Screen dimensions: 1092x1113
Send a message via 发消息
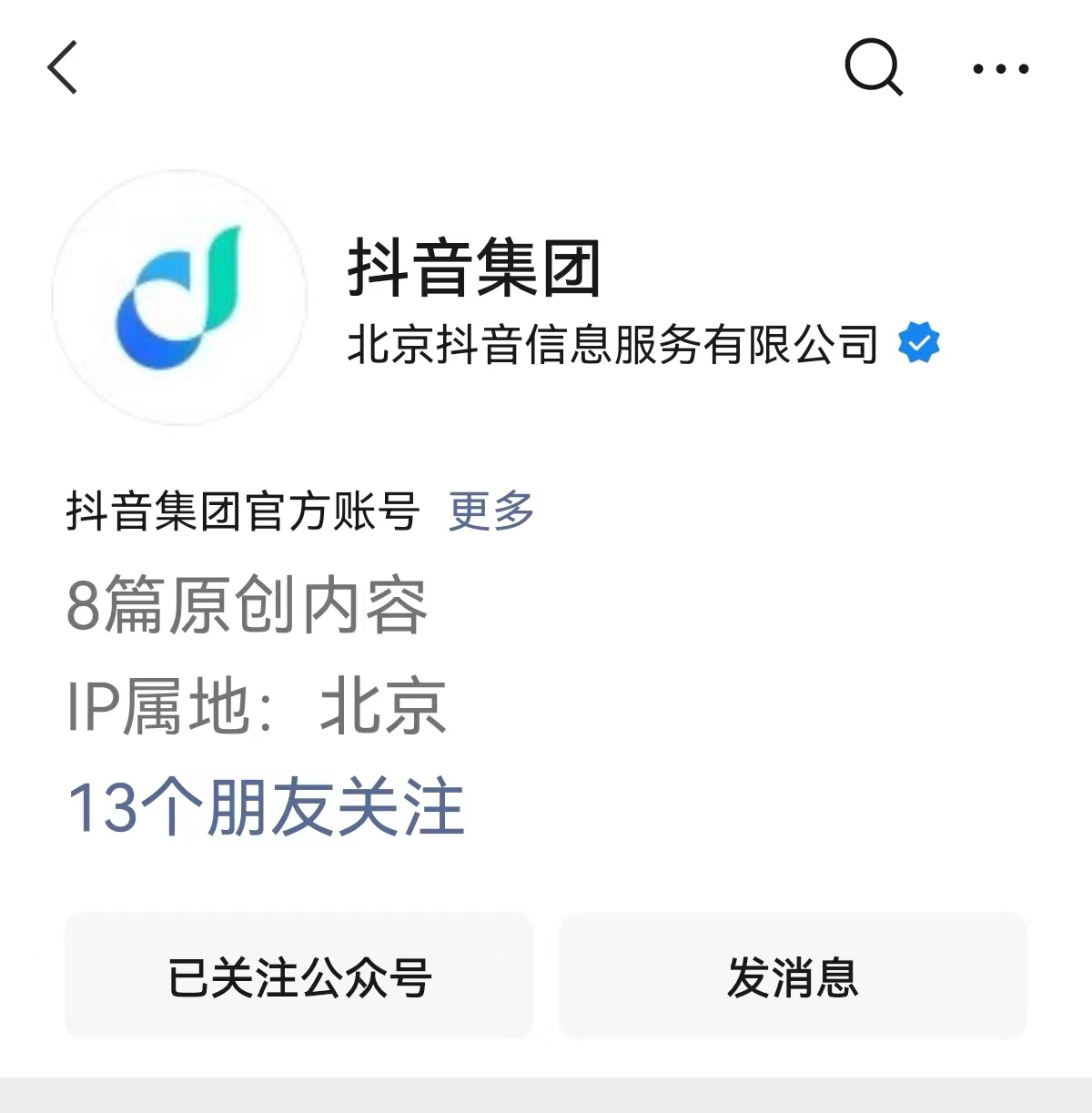[x=793, y=976]
